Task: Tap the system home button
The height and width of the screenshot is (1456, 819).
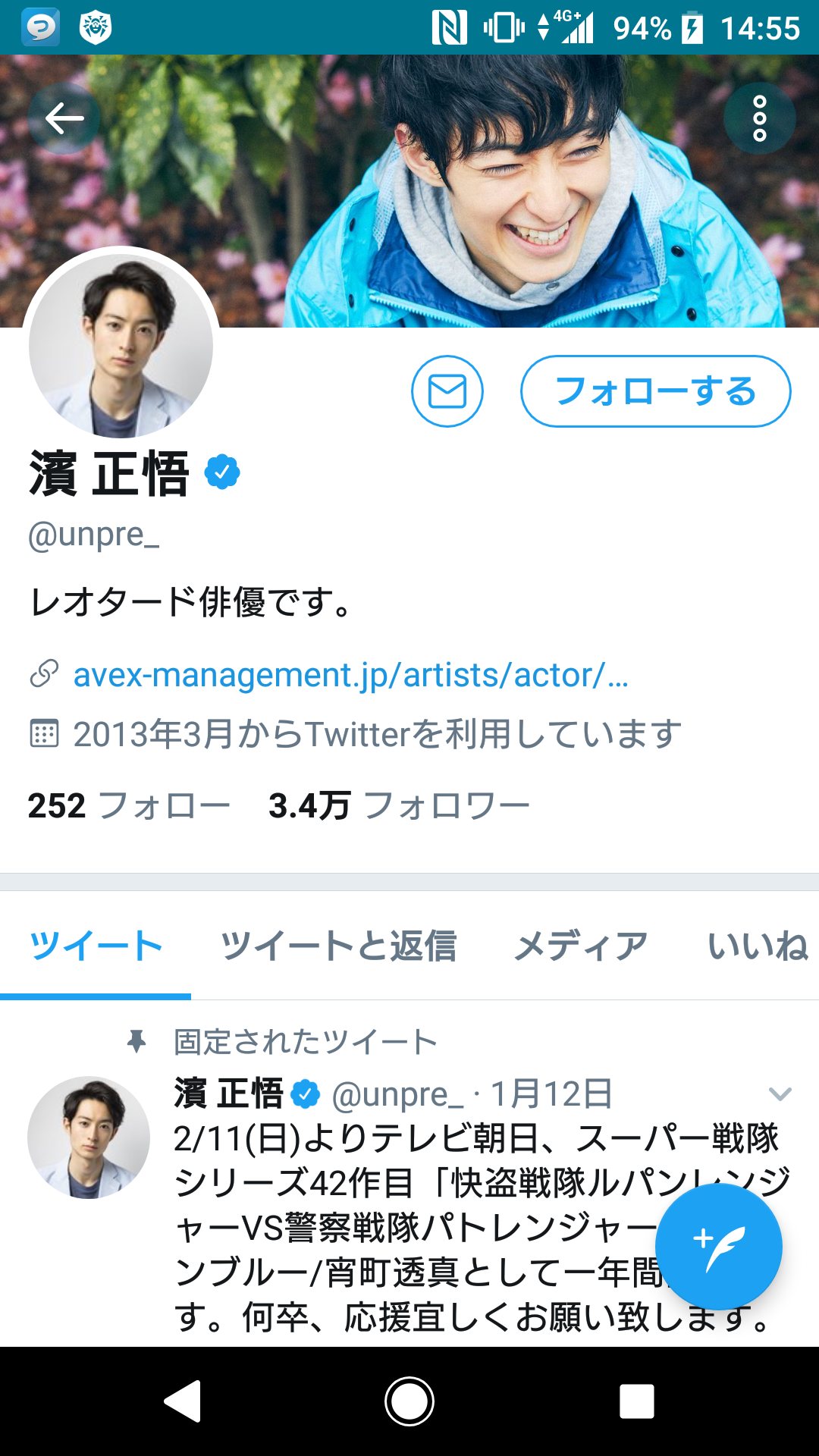Action: [x=409, y=1401]
